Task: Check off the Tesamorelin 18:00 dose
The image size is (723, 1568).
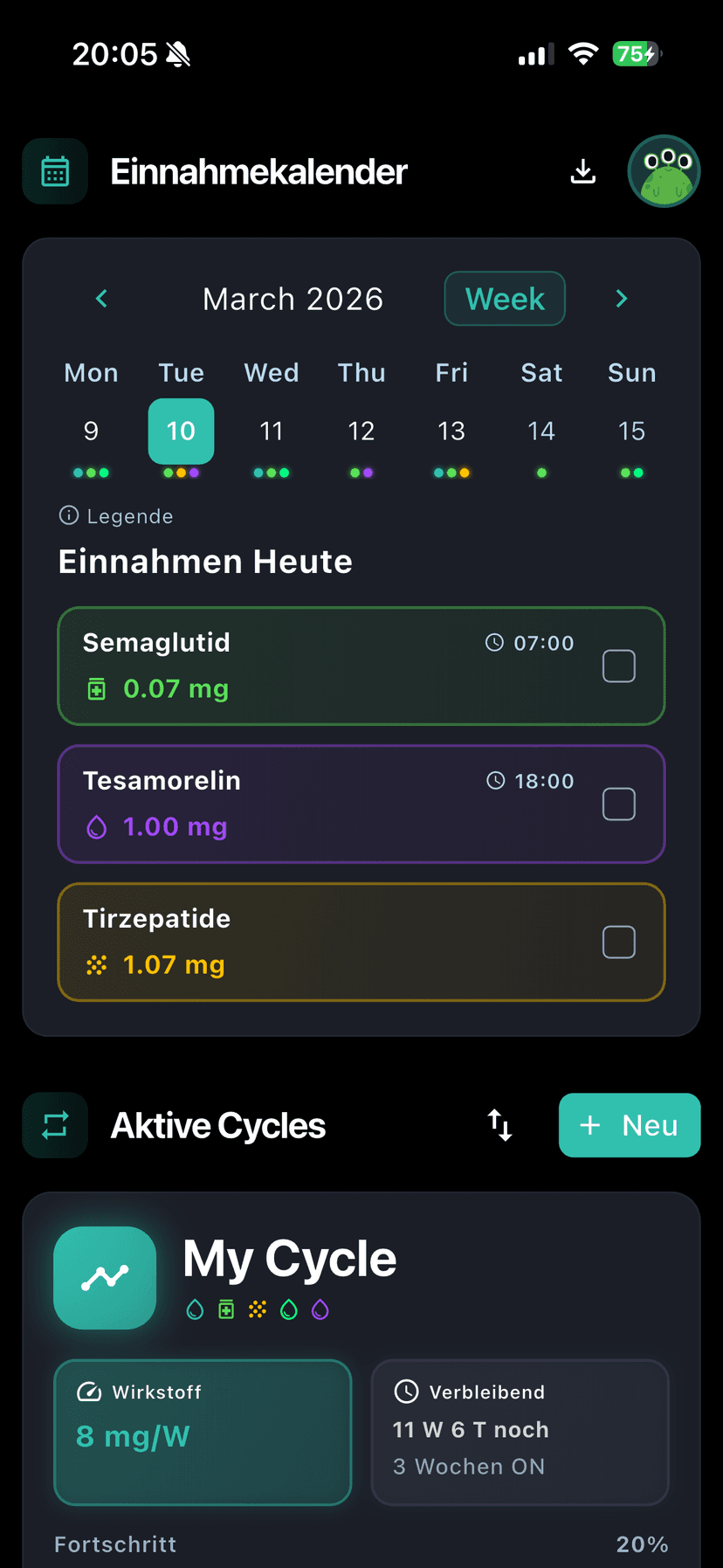Action: tap(618, 804)
